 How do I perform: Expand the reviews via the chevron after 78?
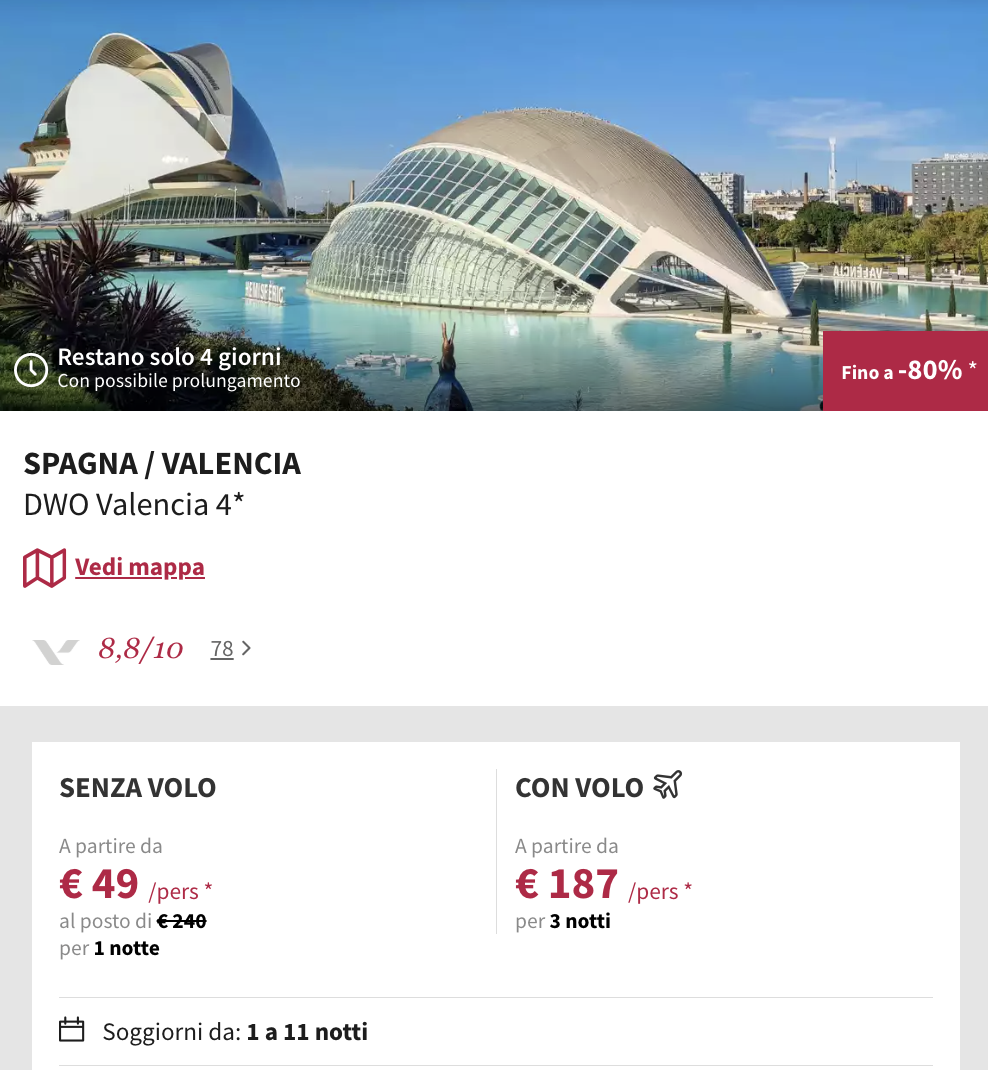[246, 648]
